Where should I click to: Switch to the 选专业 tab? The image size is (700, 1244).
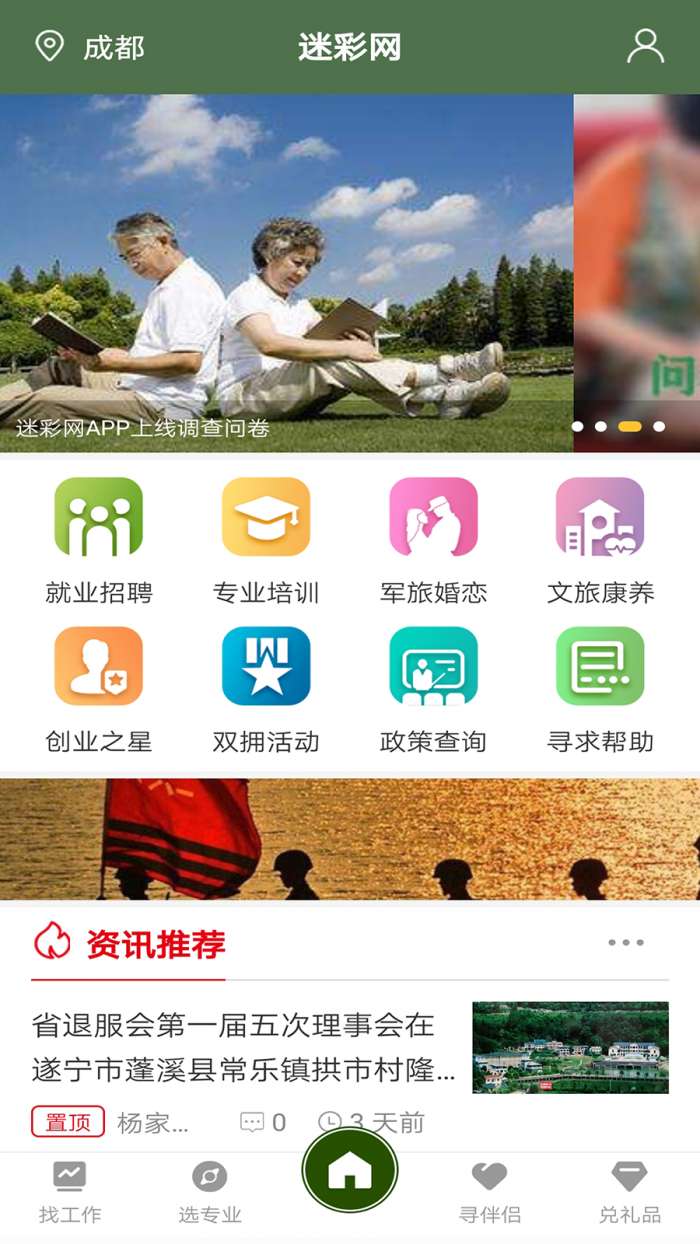point(210,1193)
